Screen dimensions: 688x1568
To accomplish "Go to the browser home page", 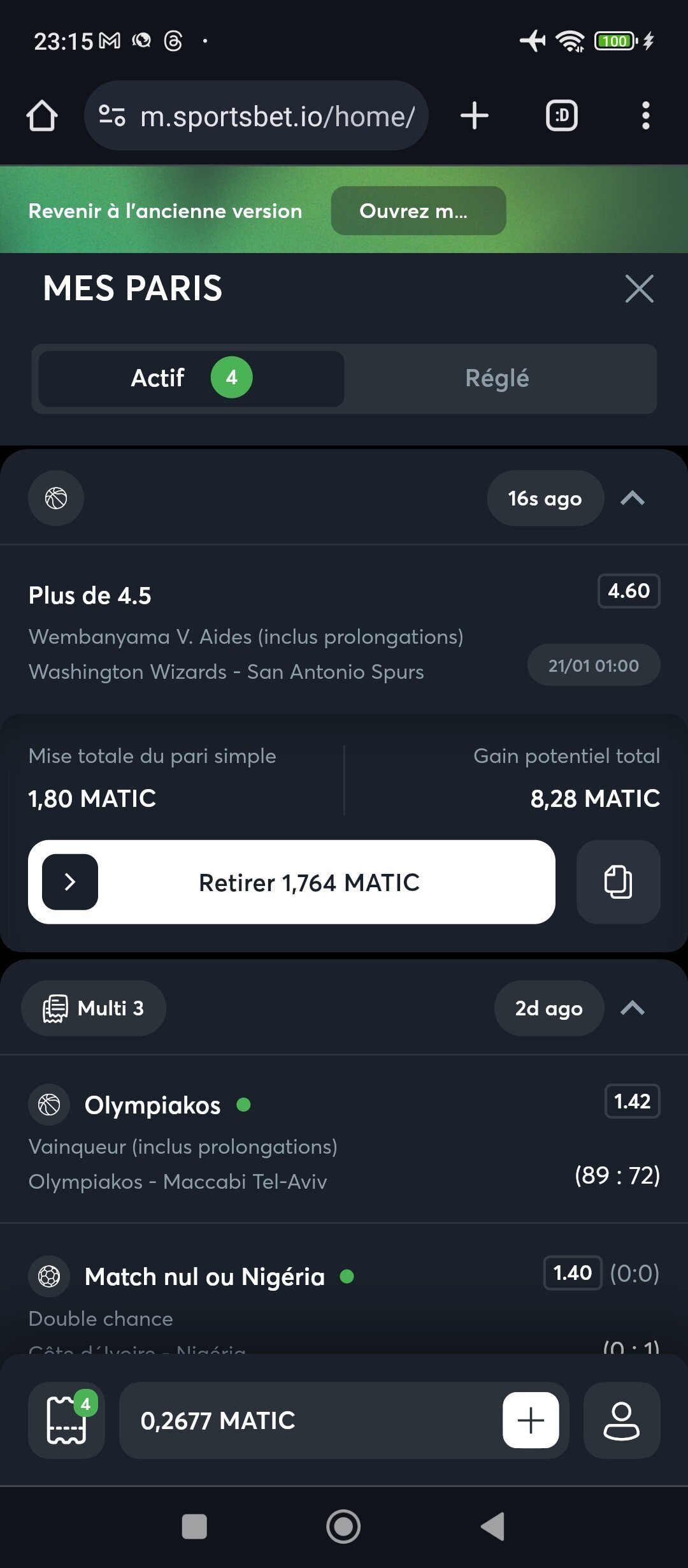I will (x=42, y=116).
